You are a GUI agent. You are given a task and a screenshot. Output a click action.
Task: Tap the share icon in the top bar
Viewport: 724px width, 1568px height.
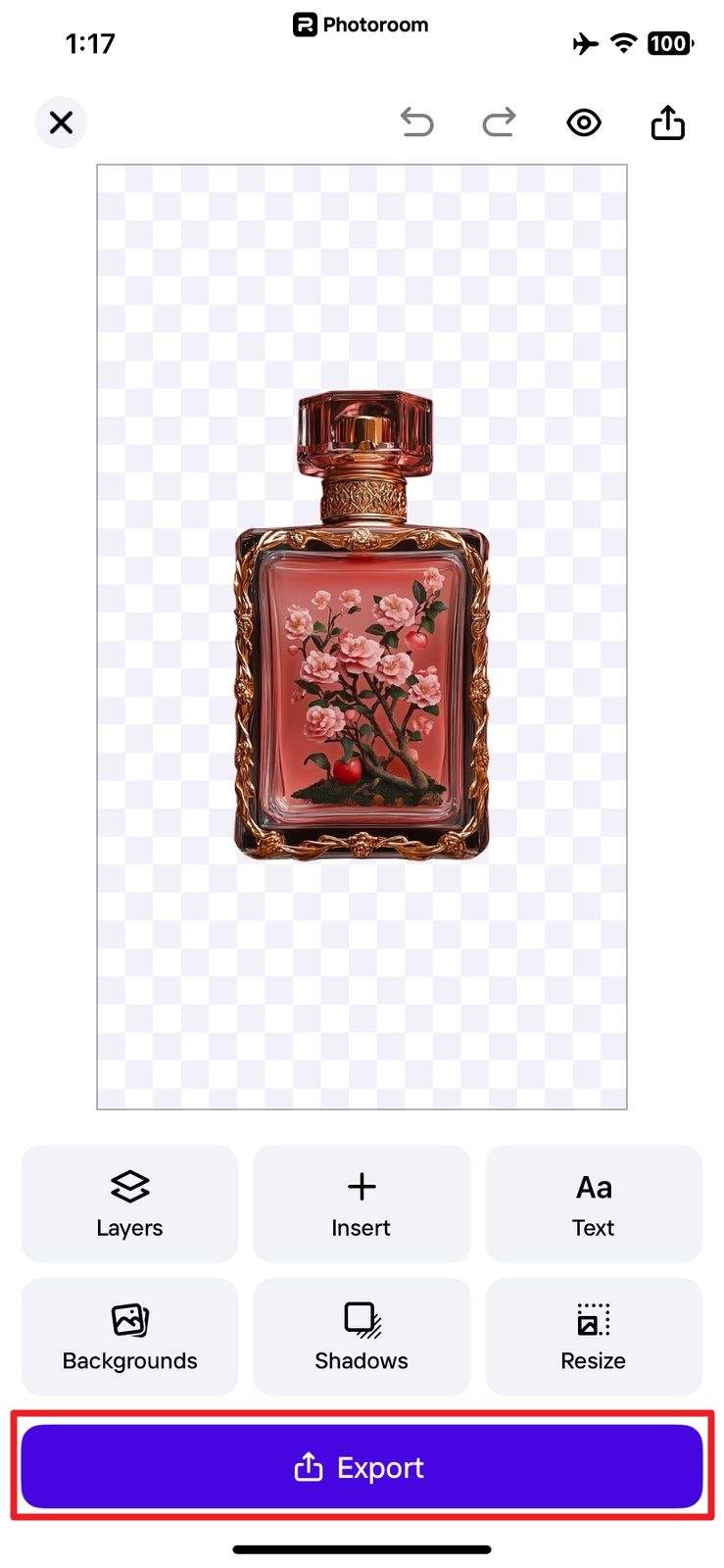pyautogui.click(x=667, y=122)
